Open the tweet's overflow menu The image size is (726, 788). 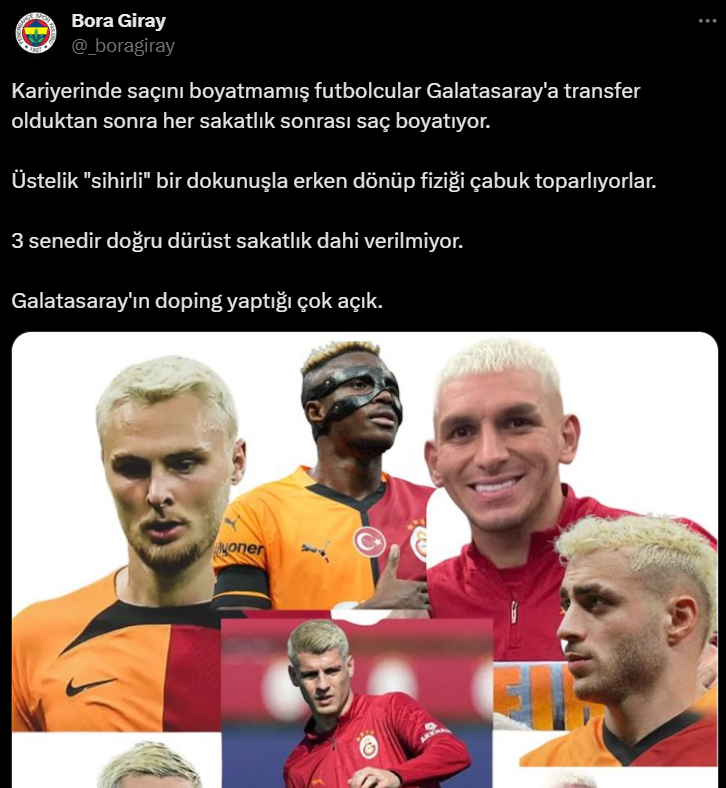click(x=703, y=21)
